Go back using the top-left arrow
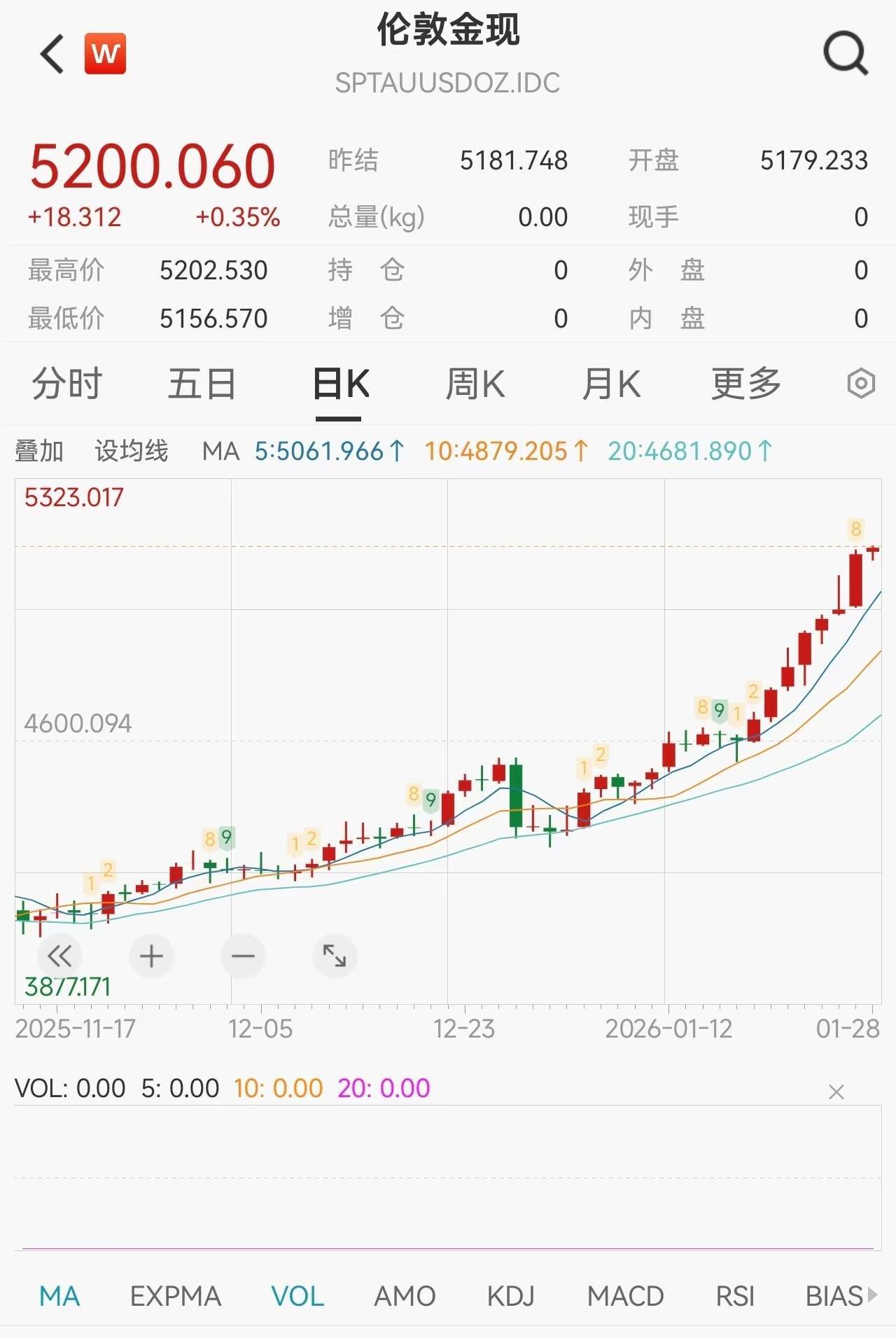 (x=52, y=54)
